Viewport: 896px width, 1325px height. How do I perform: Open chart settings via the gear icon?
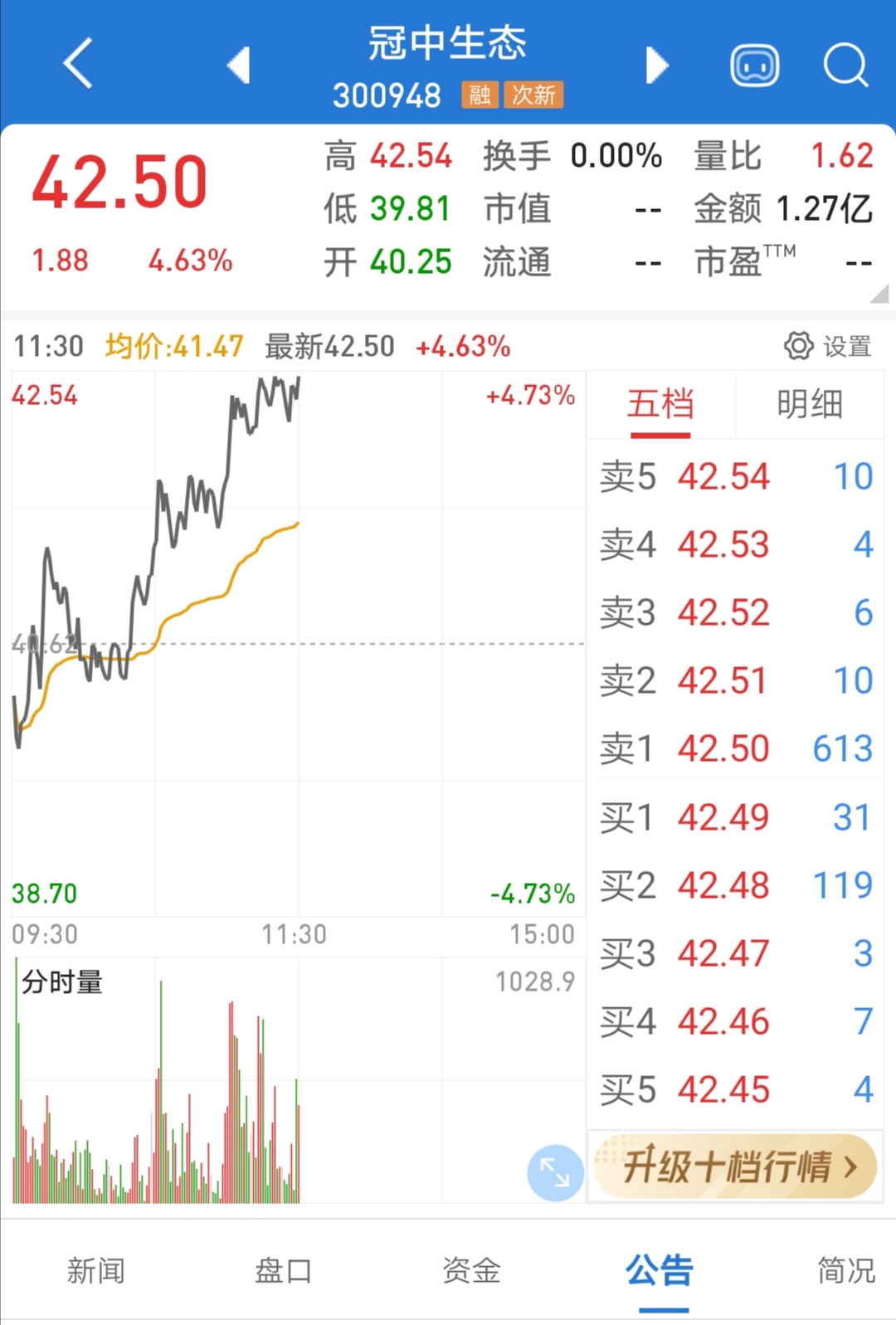coord(798,346)
